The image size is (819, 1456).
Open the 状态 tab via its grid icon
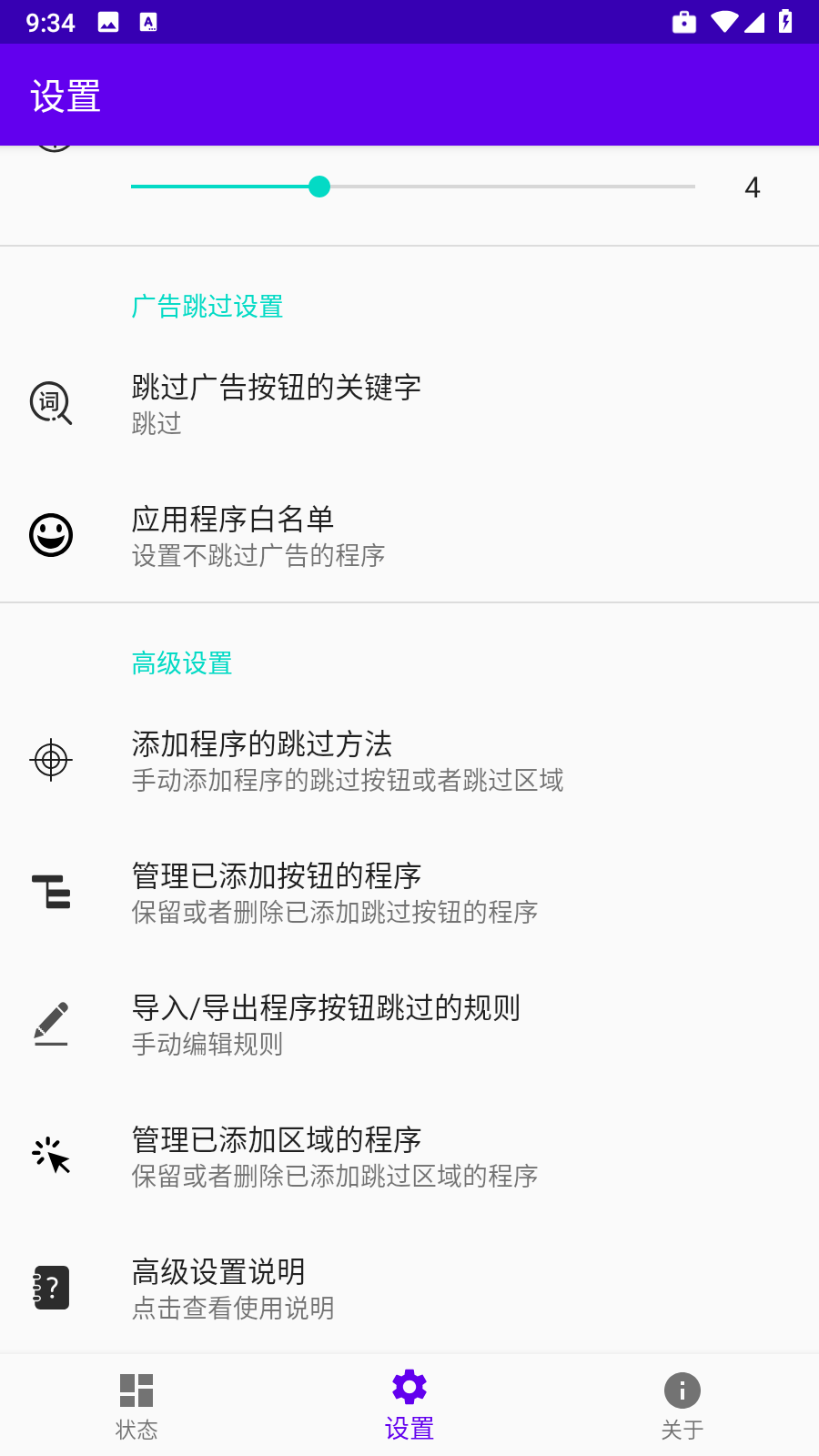pyautogui.click(x=136, y=1390)
